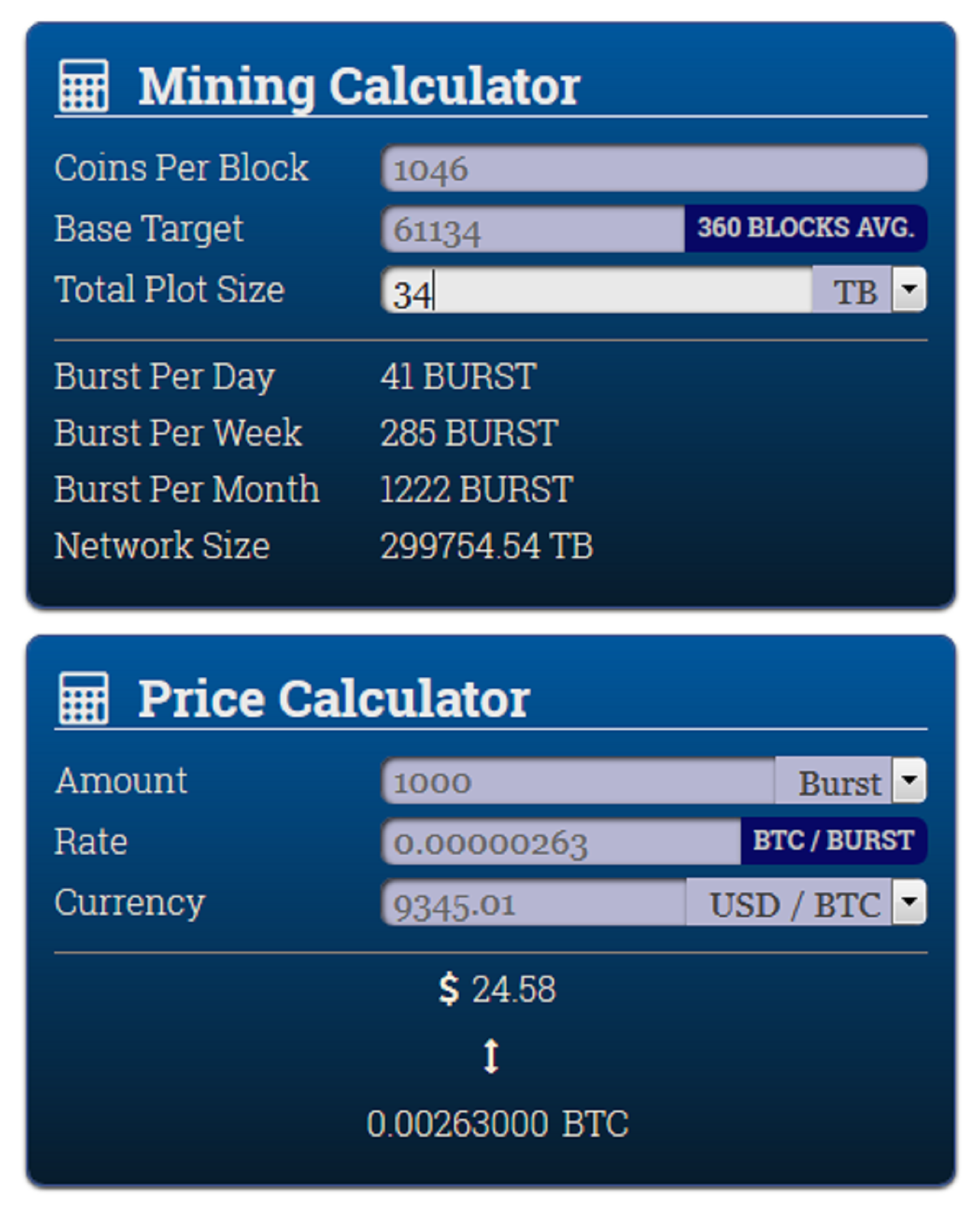
Task: Tap the BTC / BURST rate button
Action: pos(833,841)
